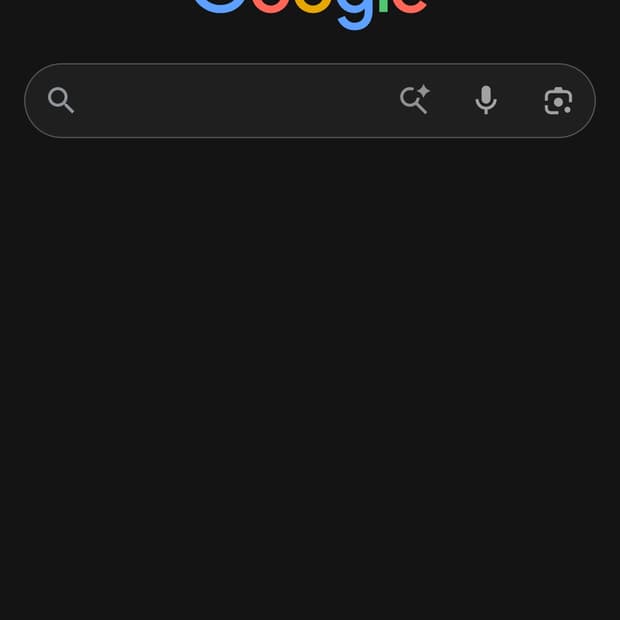The height and width of the screenshot is (620, 620).
Task: Start voice search with the microphone
Action: pyautogui.click(x=486, y=100)
